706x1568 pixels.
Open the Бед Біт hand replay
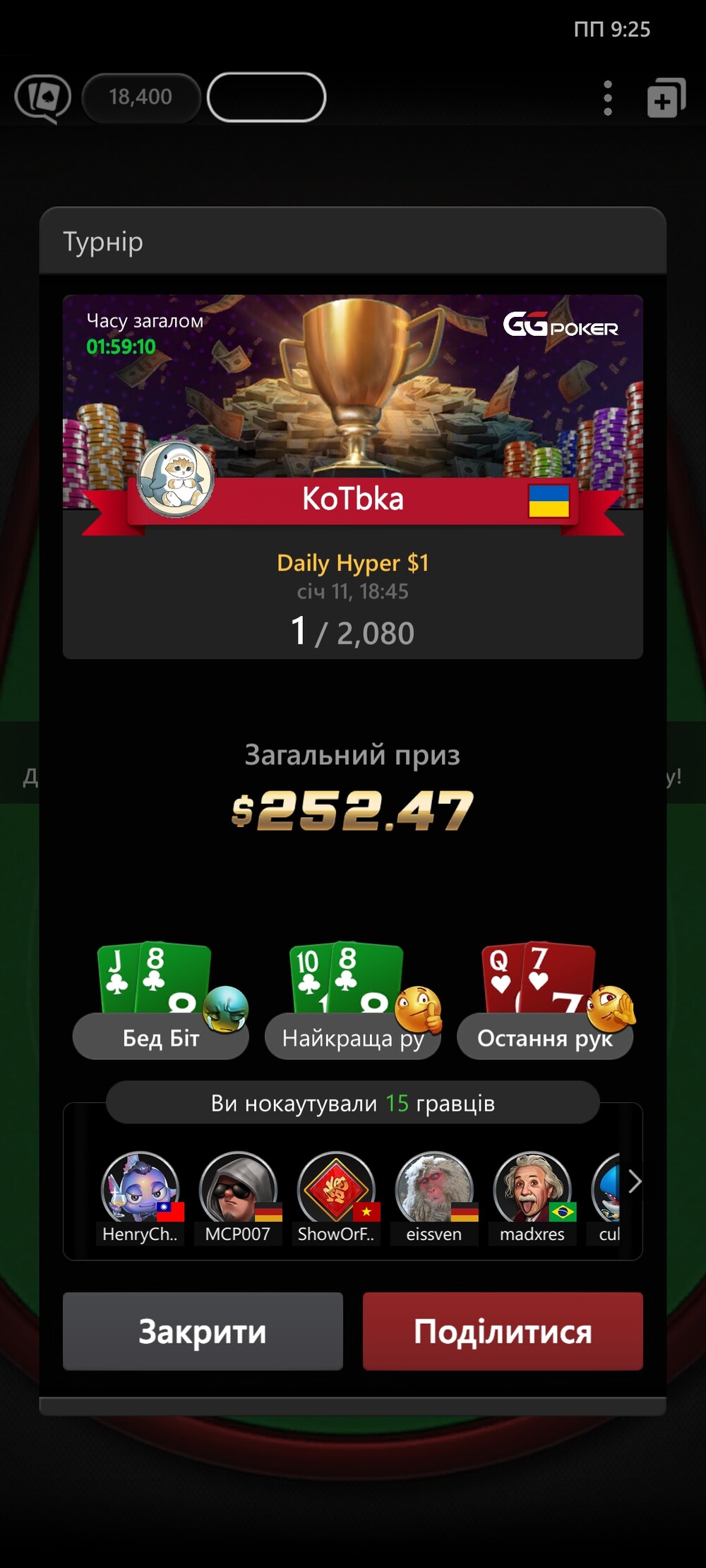point(161,1037)
